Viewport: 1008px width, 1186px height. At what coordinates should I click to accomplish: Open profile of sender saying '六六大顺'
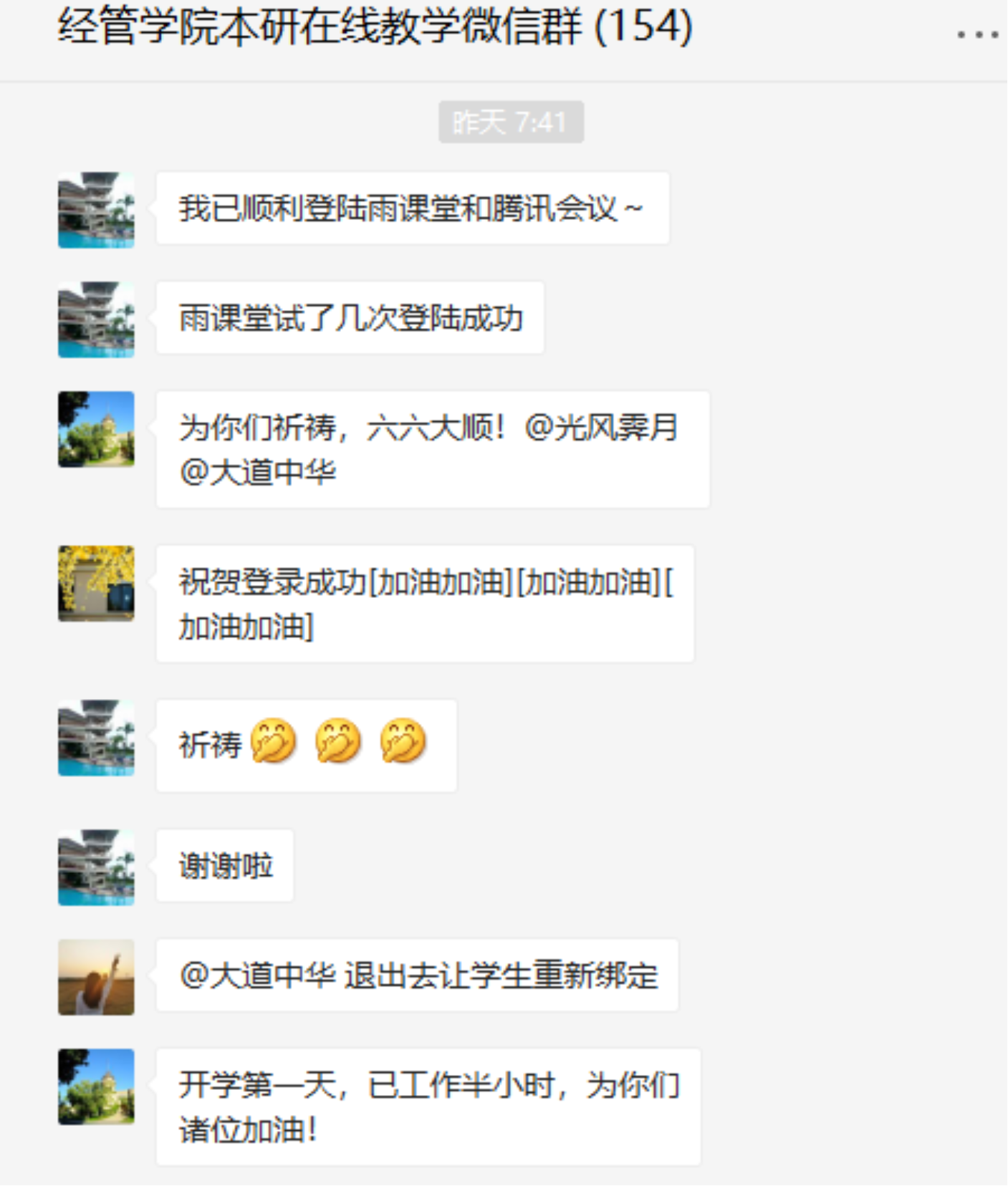pyautogui.click(x=96, y=429)
